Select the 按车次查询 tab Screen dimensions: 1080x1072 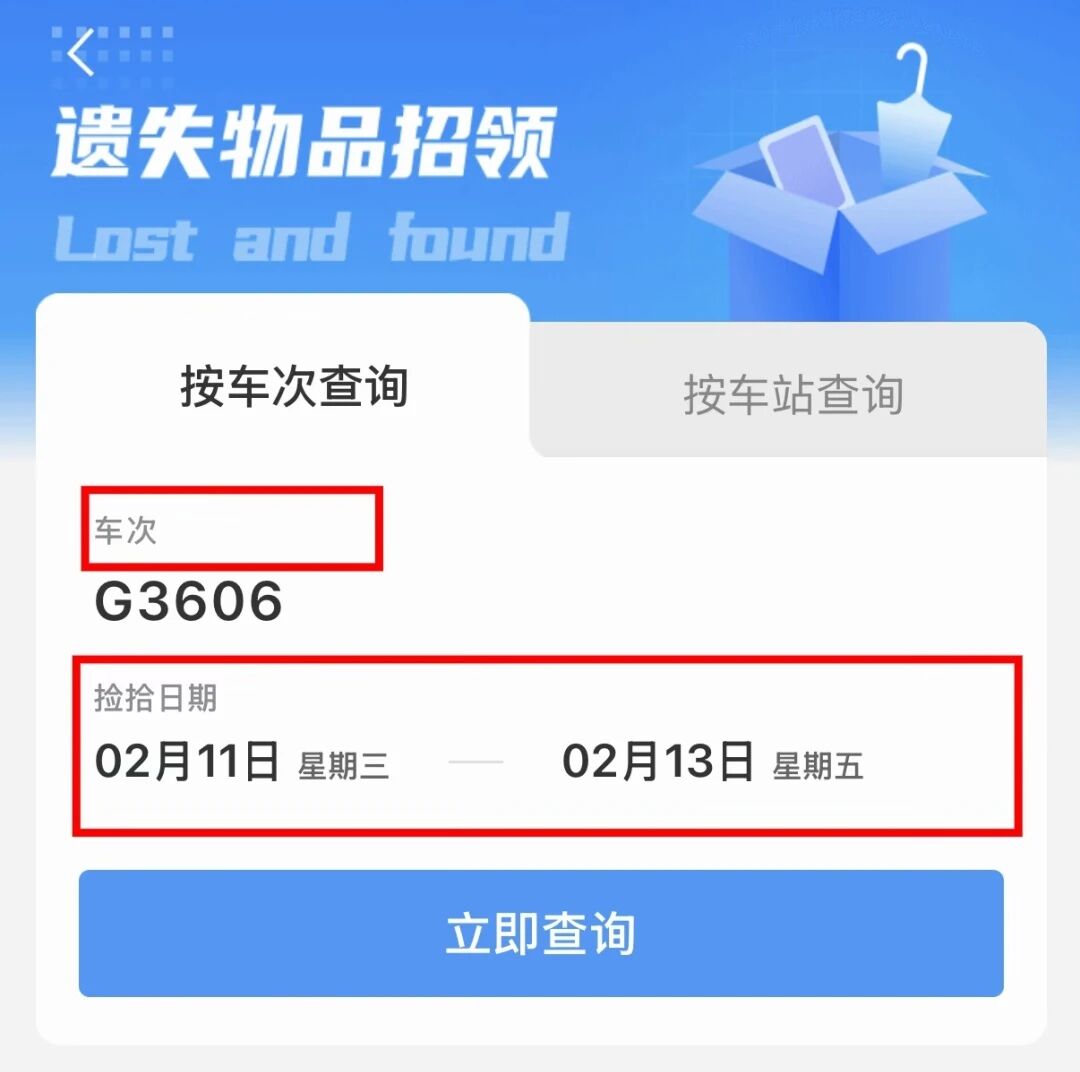pyautogui.click(x=294, y=387)
